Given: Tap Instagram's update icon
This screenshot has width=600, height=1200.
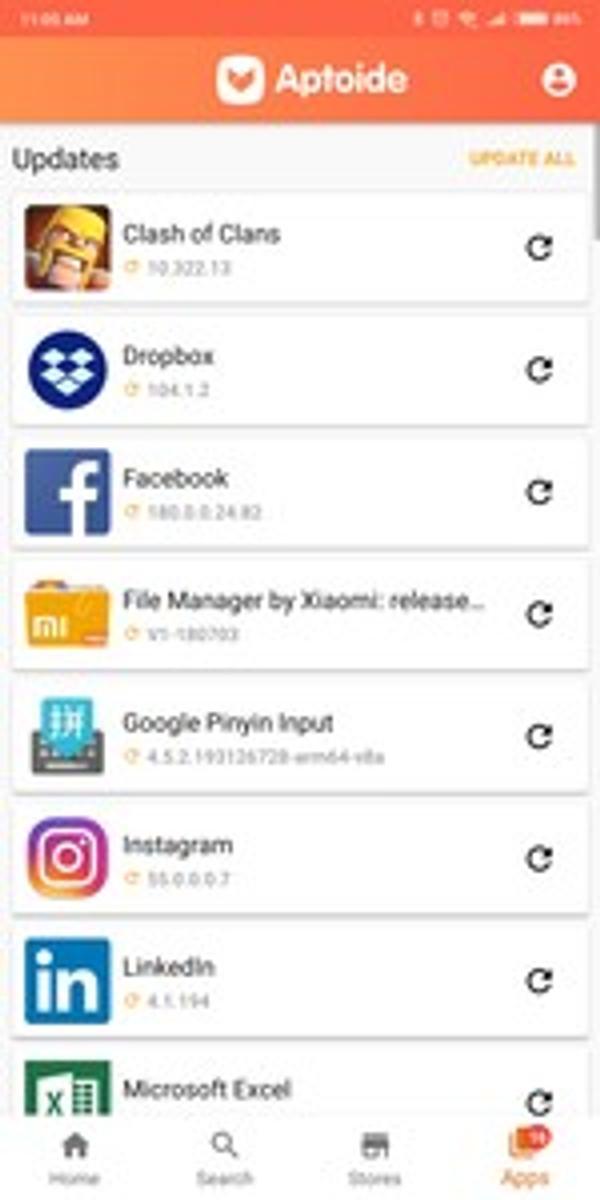Looking at the screenshot, I should point(539,859).
